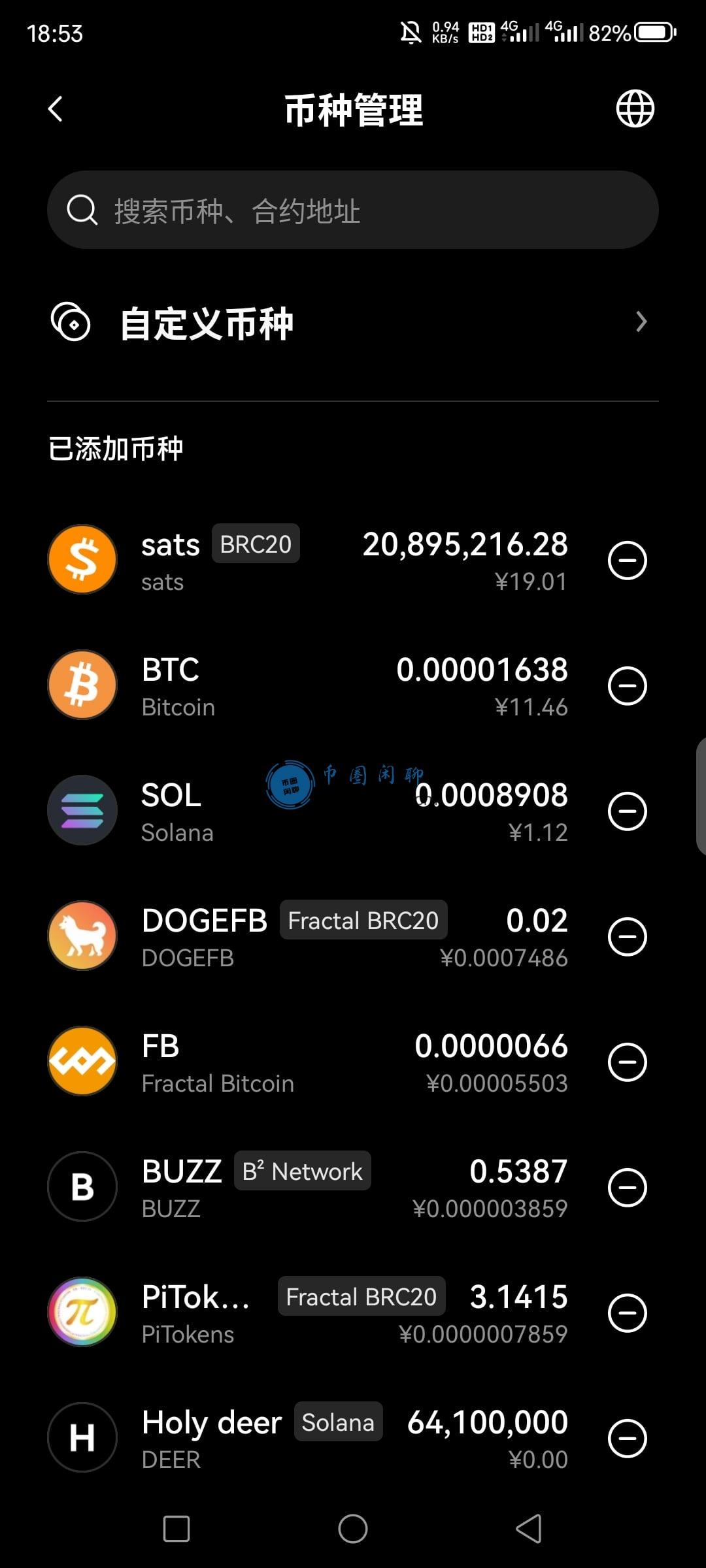Screen dimensions: 706x1568
Task: Remove sats BRC20 token with minus icon
Action: click(627, 561)
